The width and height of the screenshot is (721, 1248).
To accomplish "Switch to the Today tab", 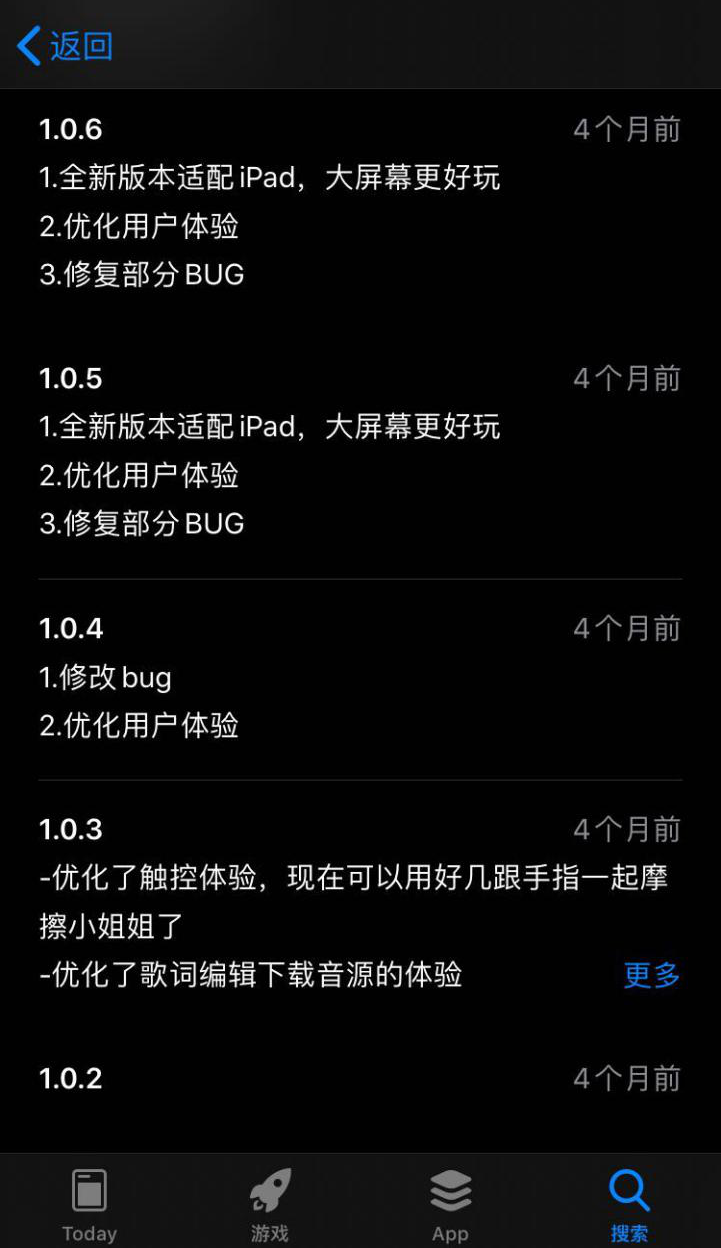I will pos(90,1203).
